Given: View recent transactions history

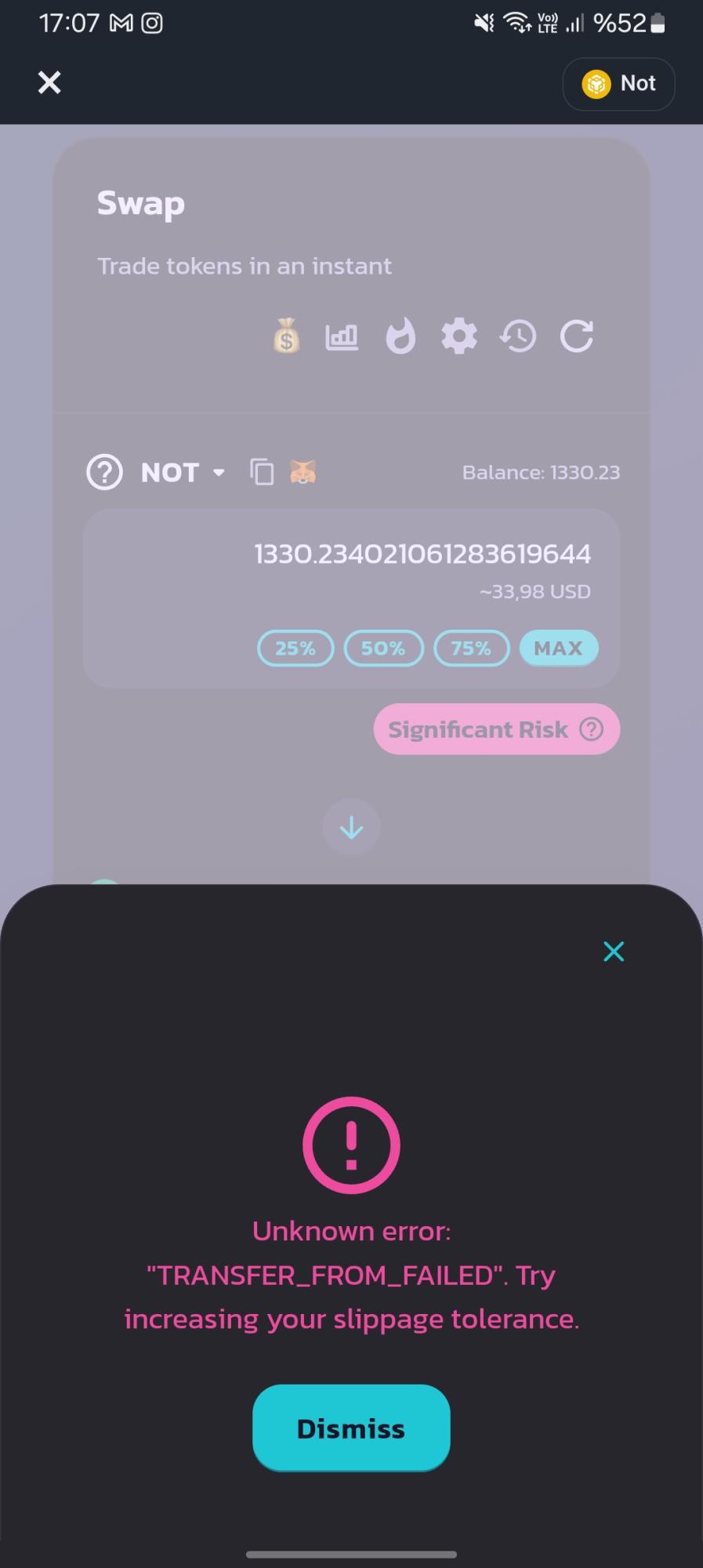Looking at the screenshot, I should [x=518, y=336].
